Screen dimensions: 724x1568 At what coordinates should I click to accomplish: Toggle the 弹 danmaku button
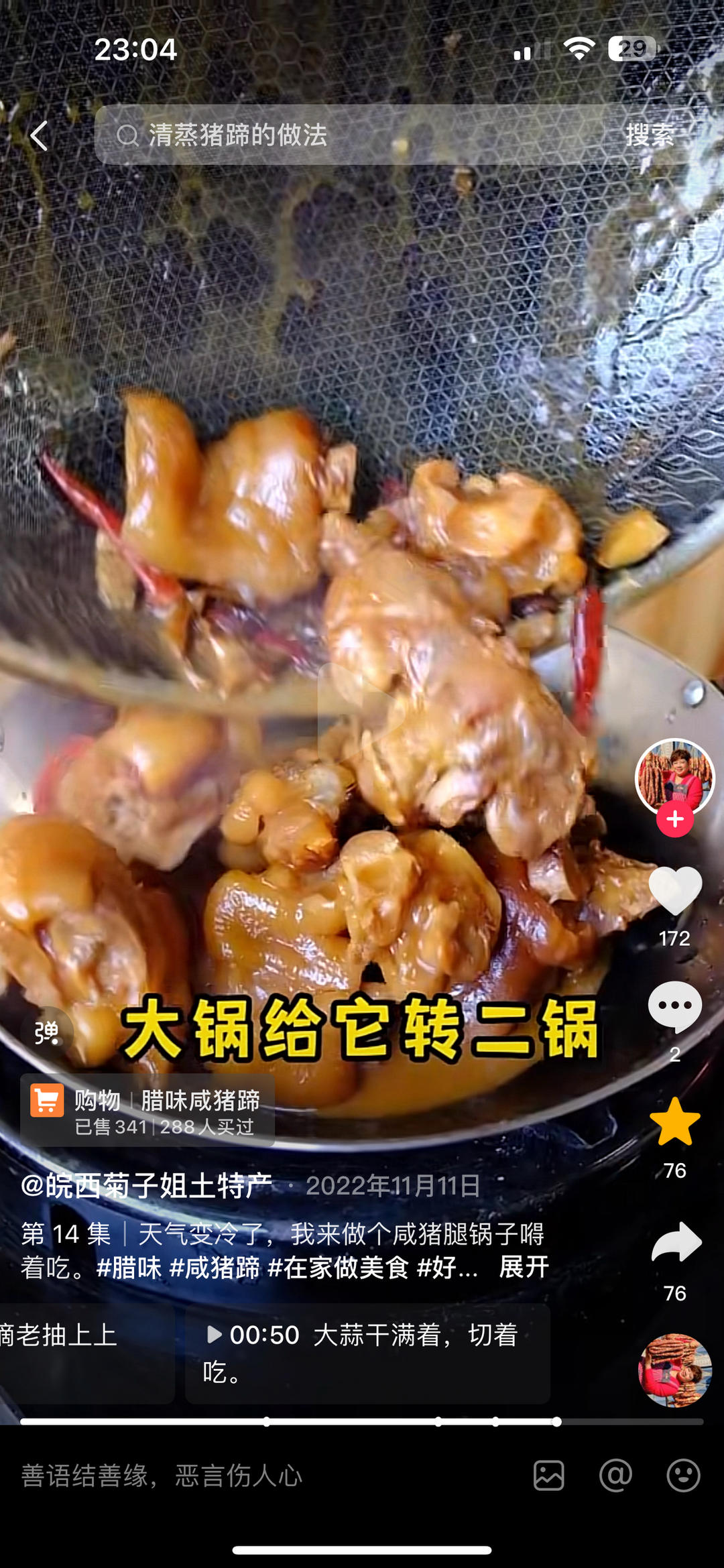pyautogui.click(x=47, y=1033)
